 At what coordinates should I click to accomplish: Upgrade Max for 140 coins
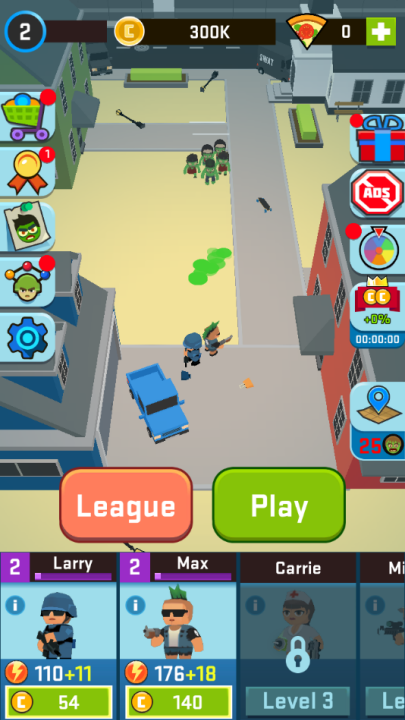[x=178, y=703]
